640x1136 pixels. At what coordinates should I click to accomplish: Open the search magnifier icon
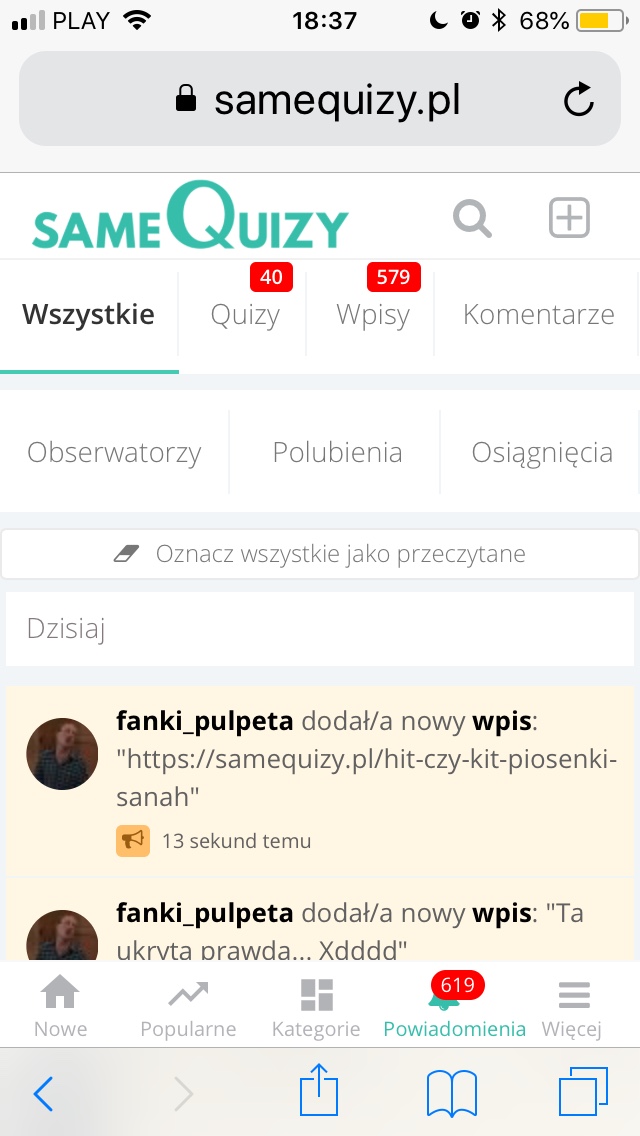pos(472,218)
